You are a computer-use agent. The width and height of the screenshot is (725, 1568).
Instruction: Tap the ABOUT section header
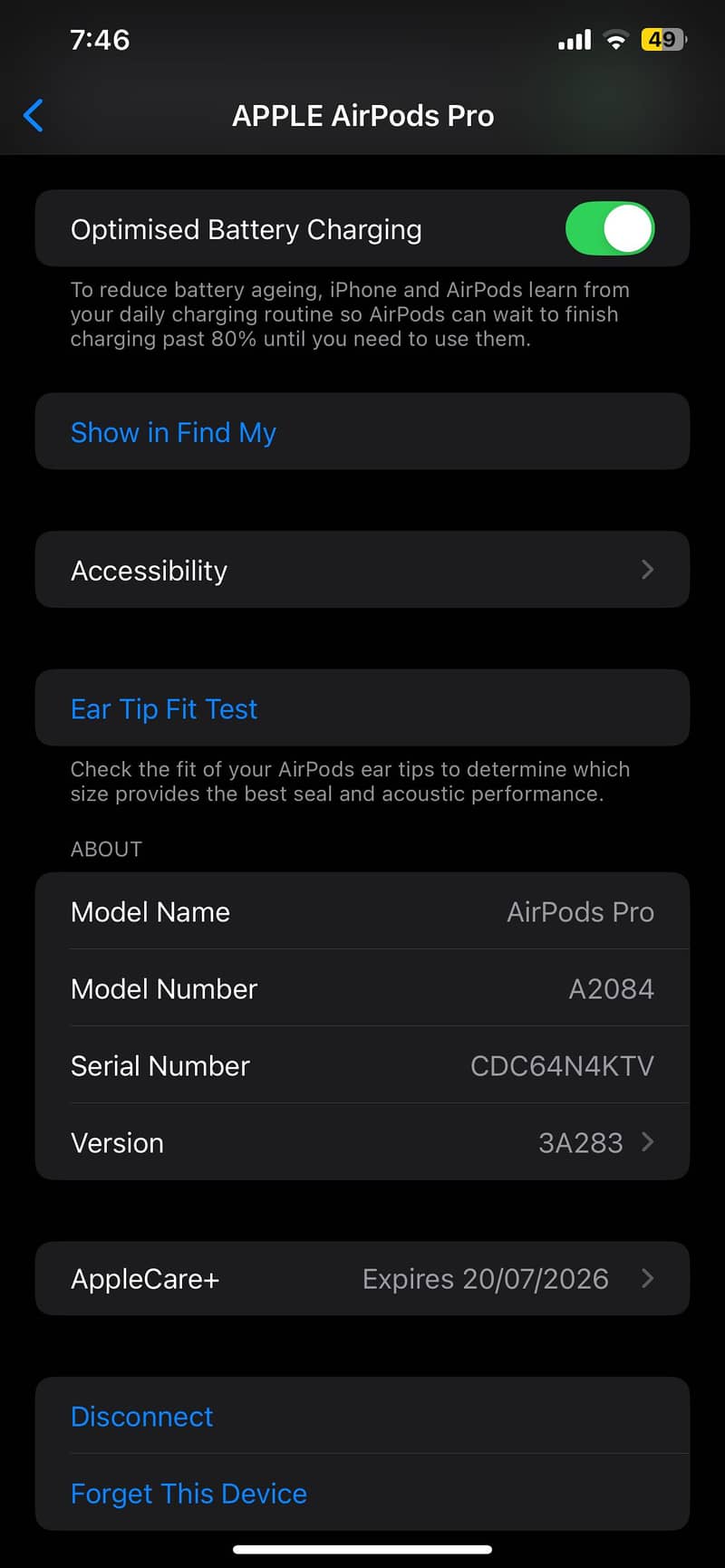(x=106, y=849)
